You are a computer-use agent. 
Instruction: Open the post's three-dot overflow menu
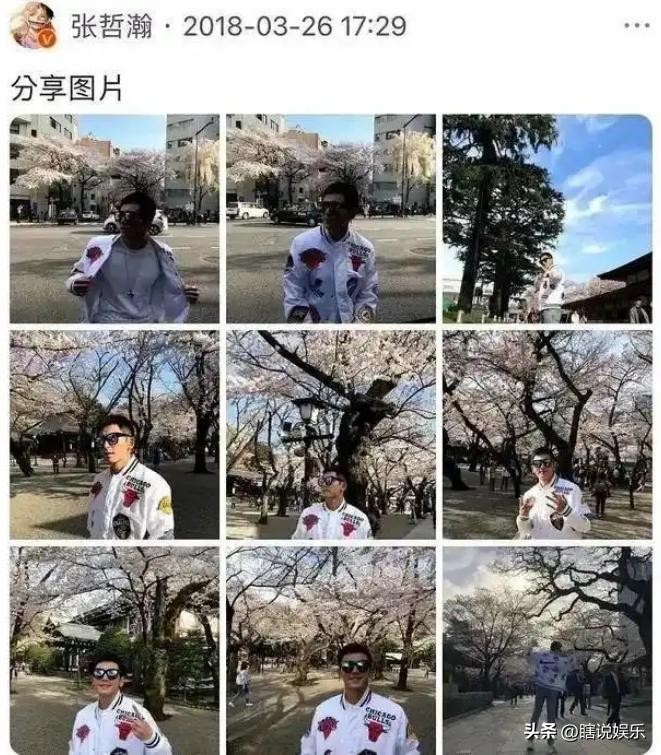pos(636,26)
